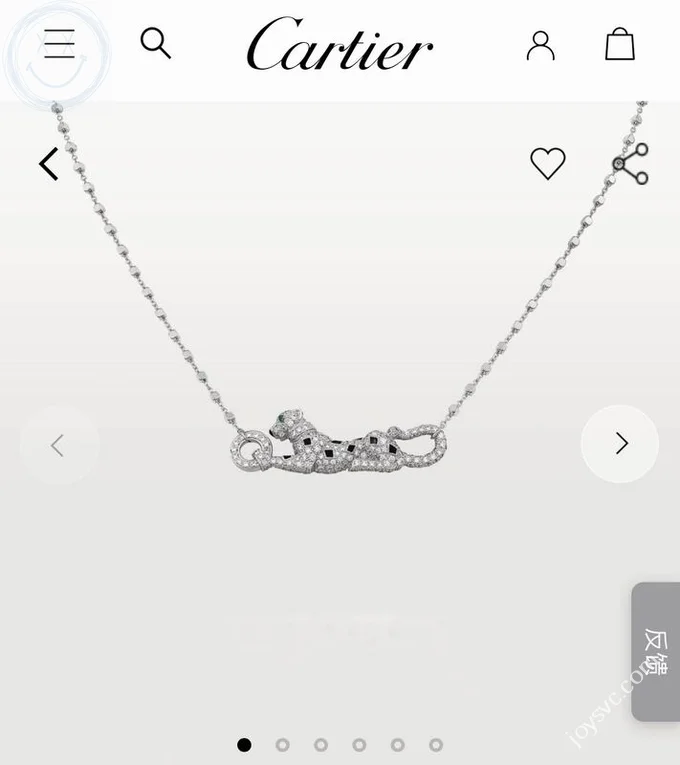This screenshot has width=680, height=765.
Task: Select the second image page dot
Action: (283, 745)
